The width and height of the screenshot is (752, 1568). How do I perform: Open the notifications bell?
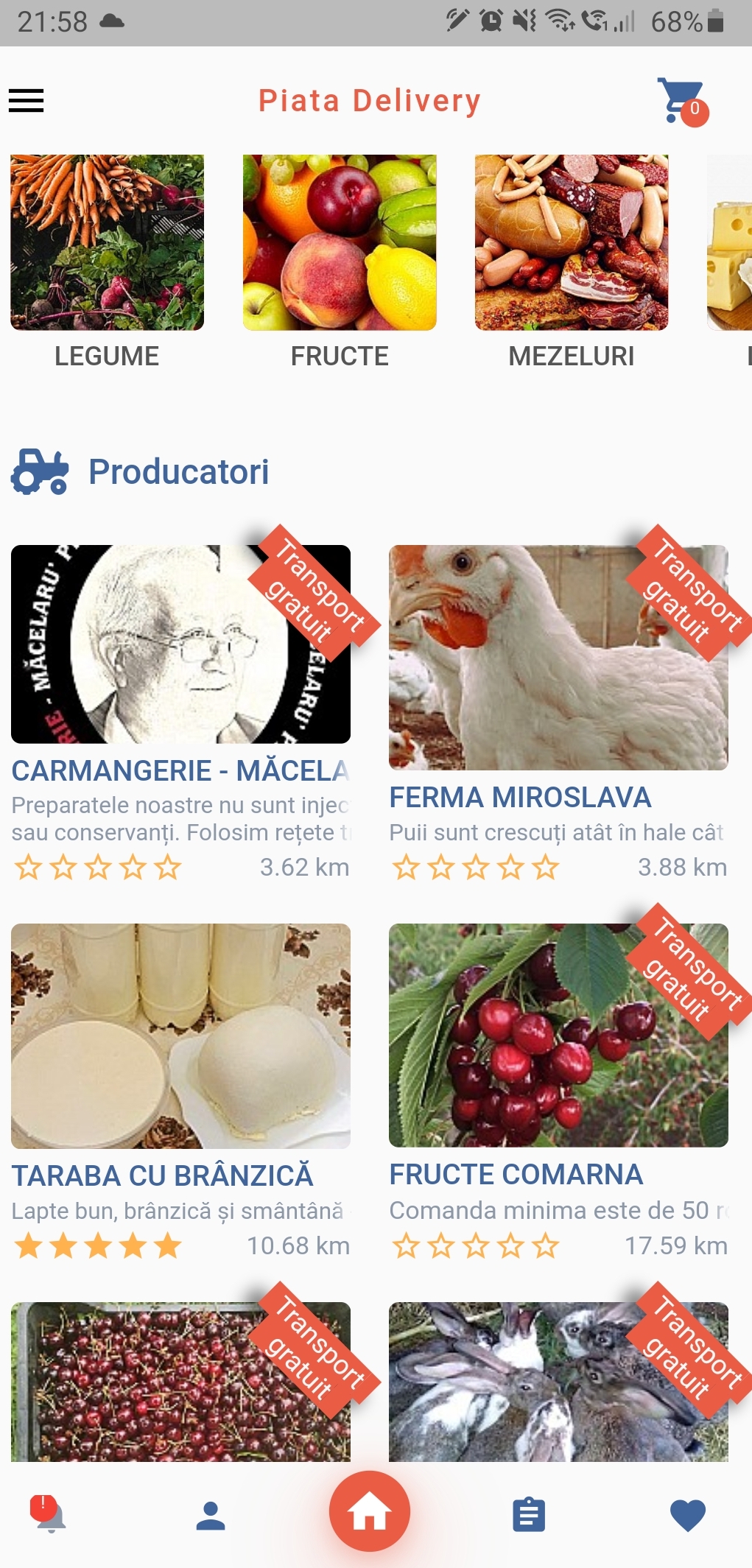click(49, 1515)
